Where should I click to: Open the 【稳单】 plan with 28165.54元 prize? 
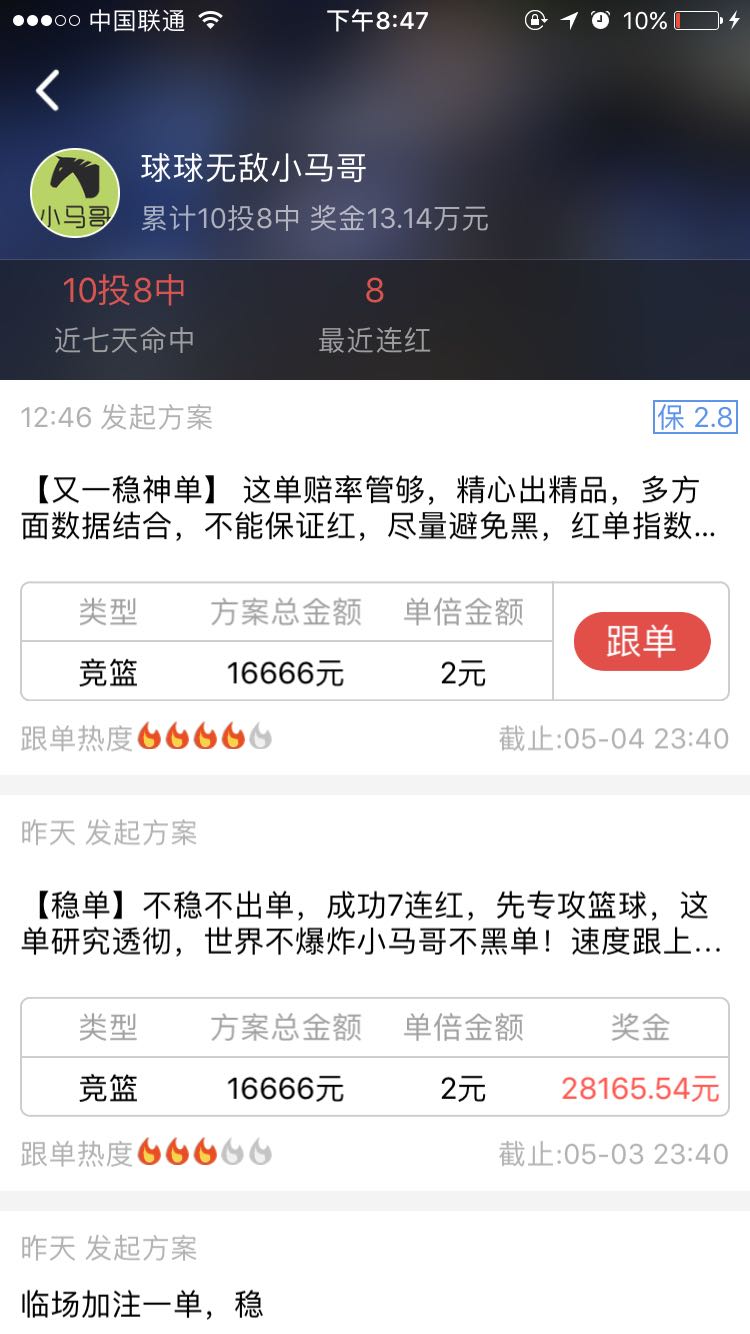[368, 924]
